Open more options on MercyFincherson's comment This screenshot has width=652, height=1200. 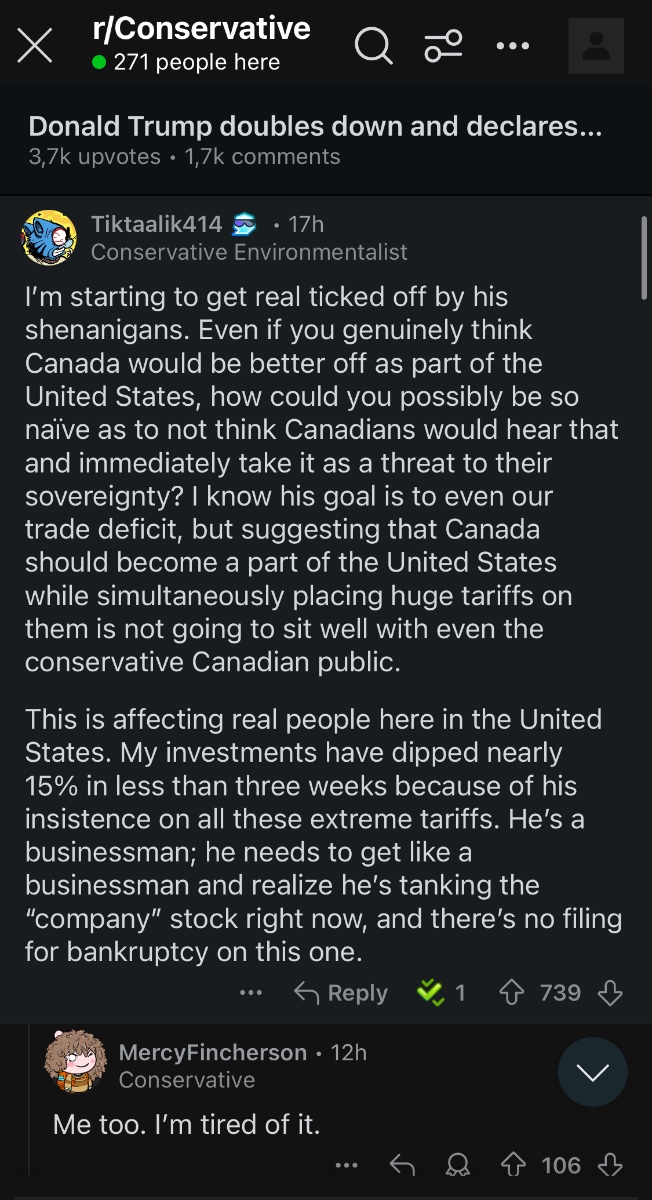click(346, 1165)
